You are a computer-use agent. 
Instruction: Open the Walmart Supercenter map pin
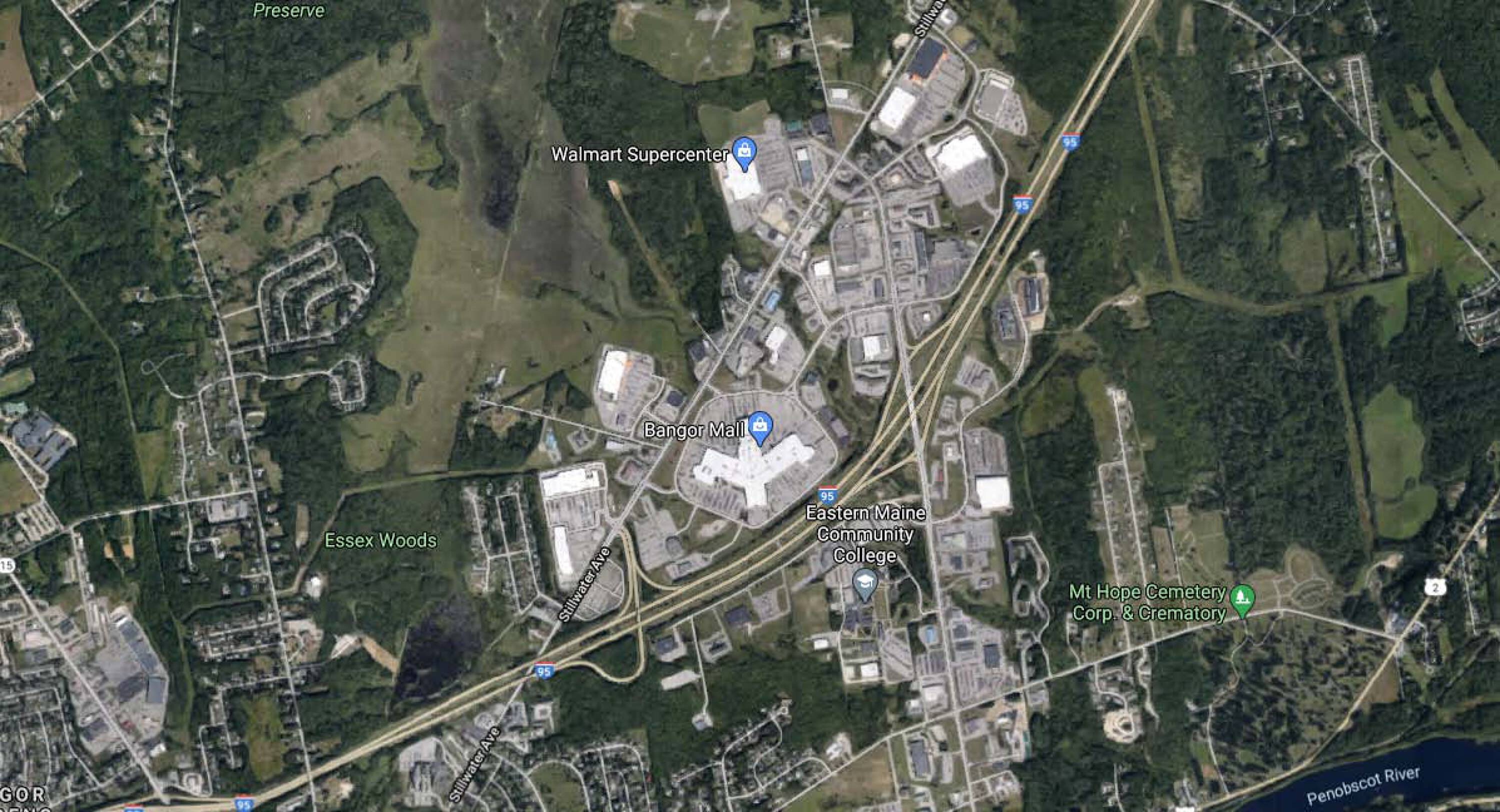point(743,152)
